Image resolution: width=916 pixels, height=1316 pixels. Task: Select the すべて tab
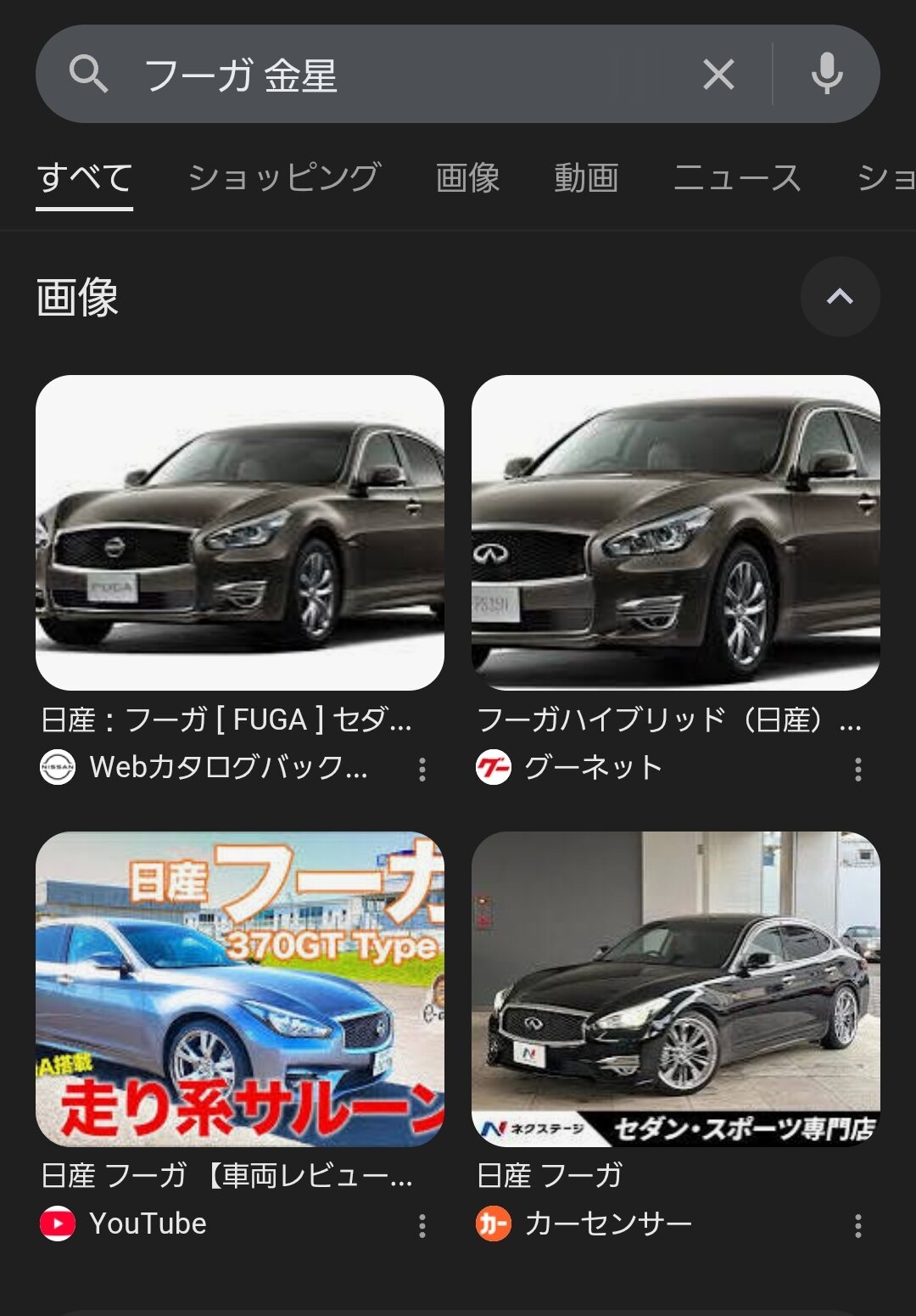pos(85,177)
